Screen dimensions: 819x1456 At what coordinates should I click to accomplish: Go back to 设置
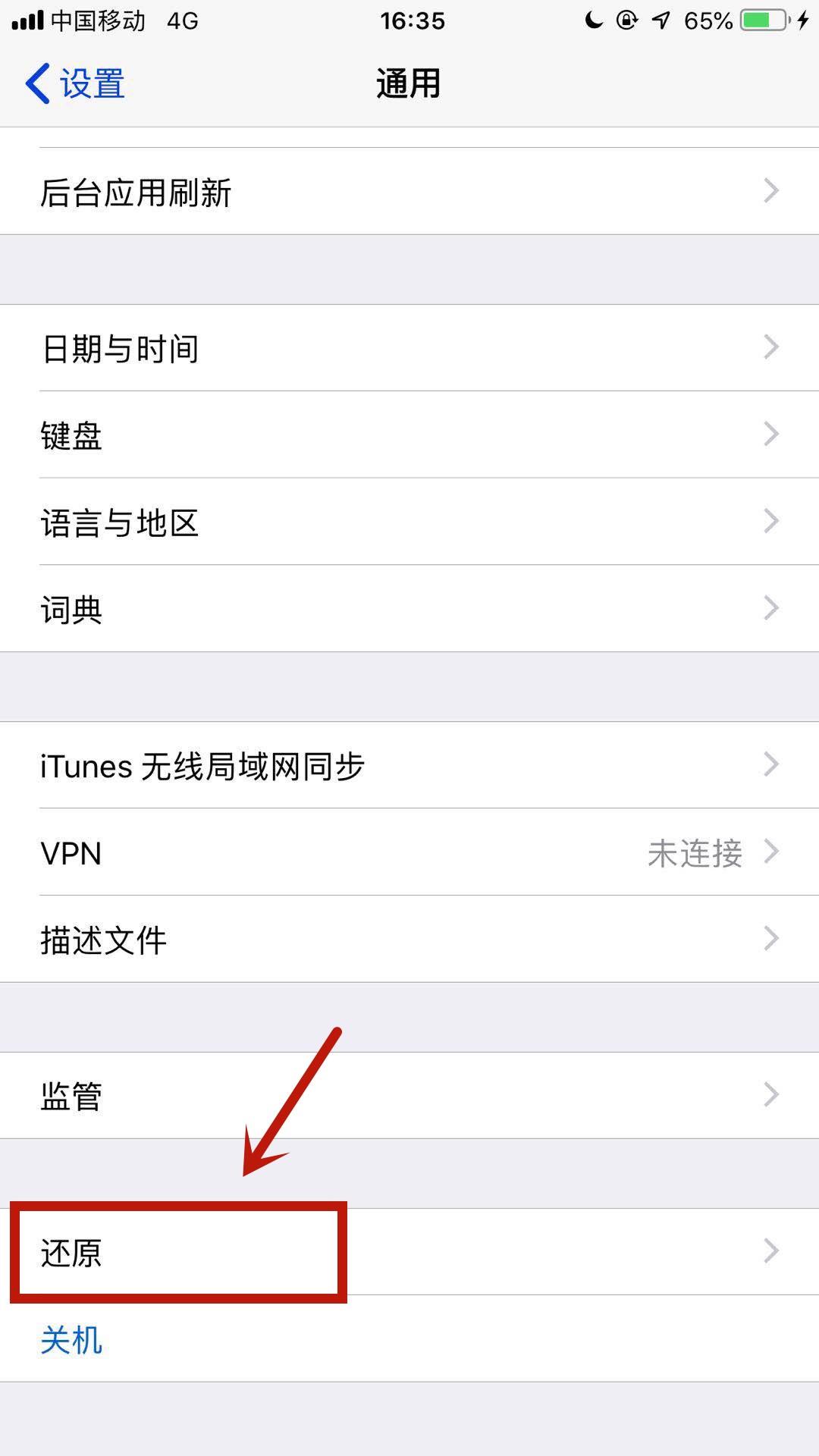point(76,83)
